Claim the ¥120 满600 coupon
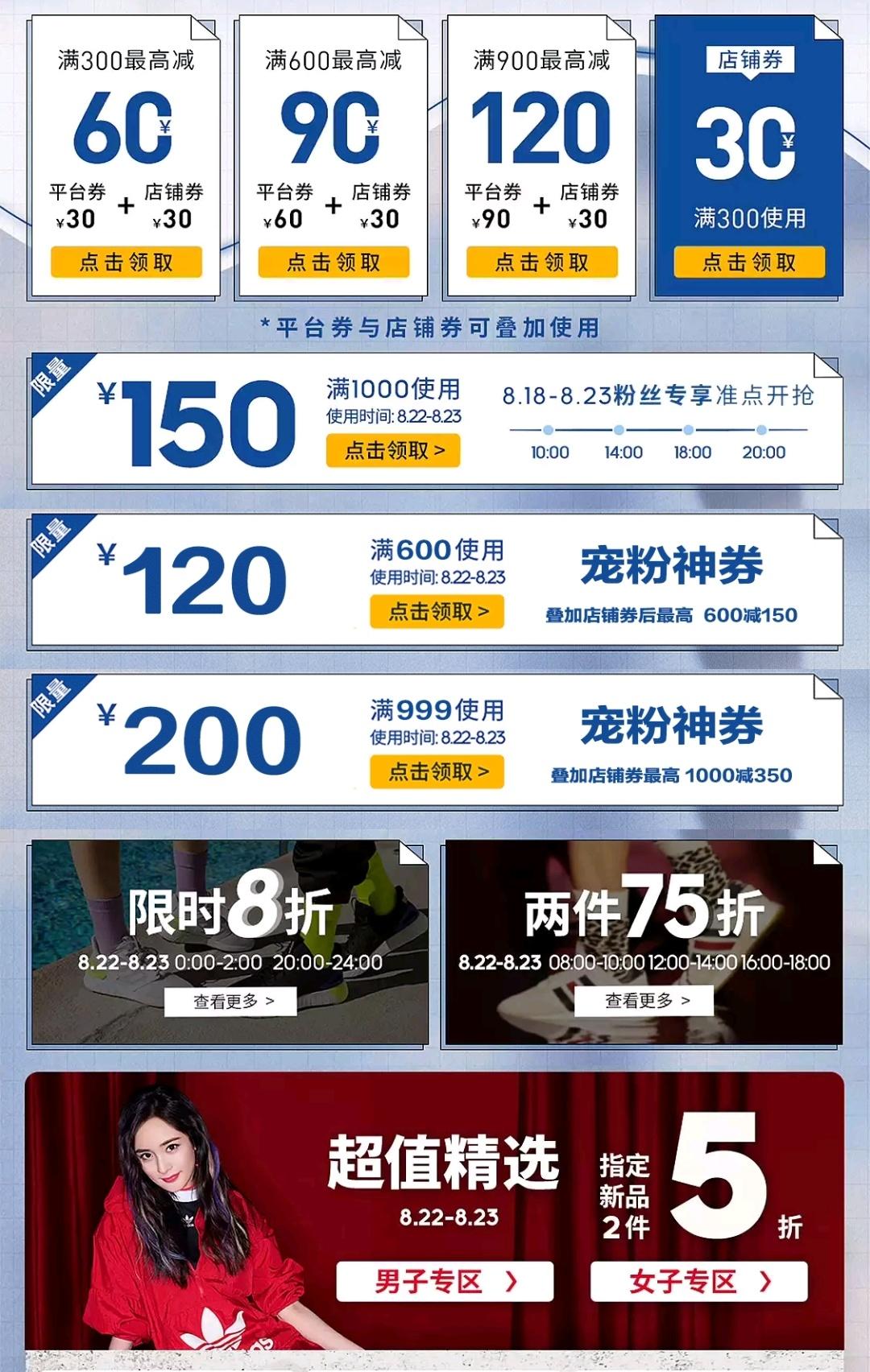 [x=437, y=612]
